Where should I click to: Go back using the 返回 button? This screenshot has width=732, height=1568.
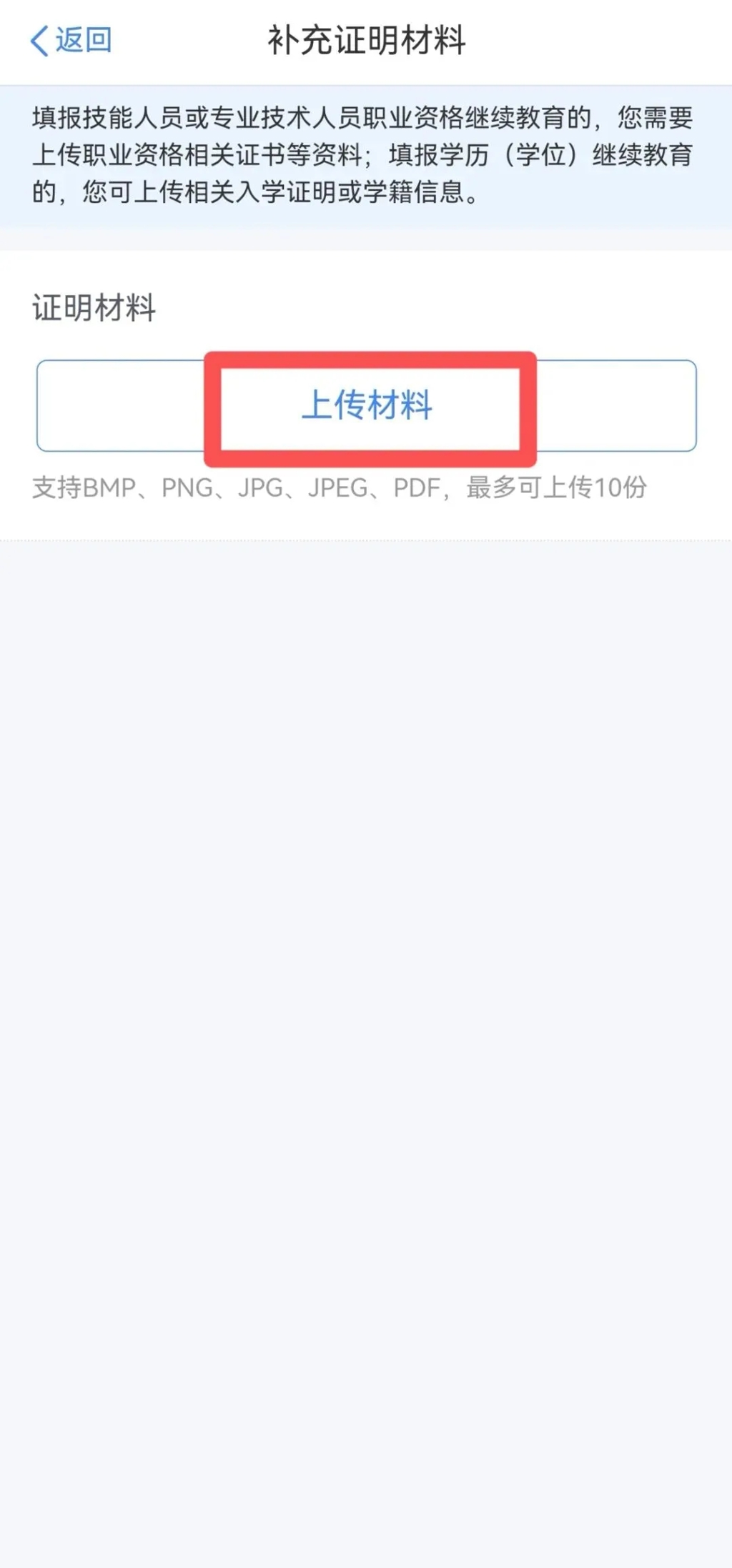coord(70,40)
